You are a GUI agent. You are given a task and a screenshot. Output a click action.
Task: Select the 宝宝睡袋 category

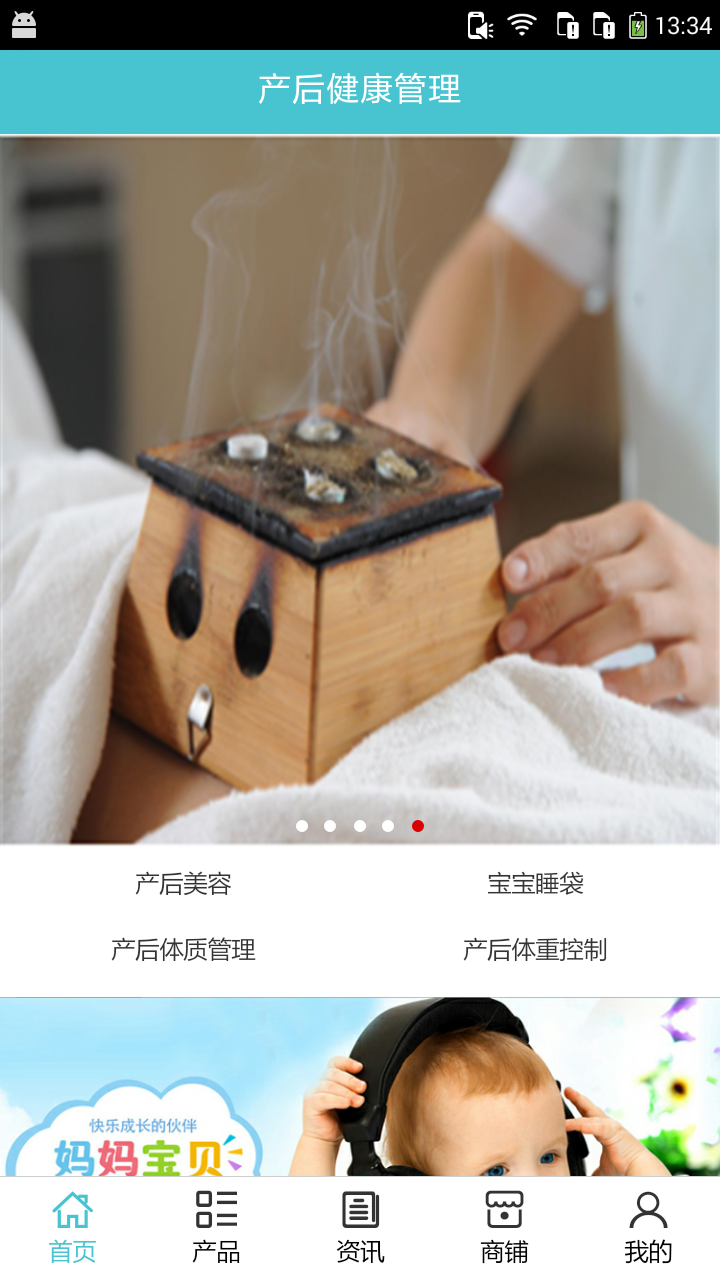coord(535,884)
